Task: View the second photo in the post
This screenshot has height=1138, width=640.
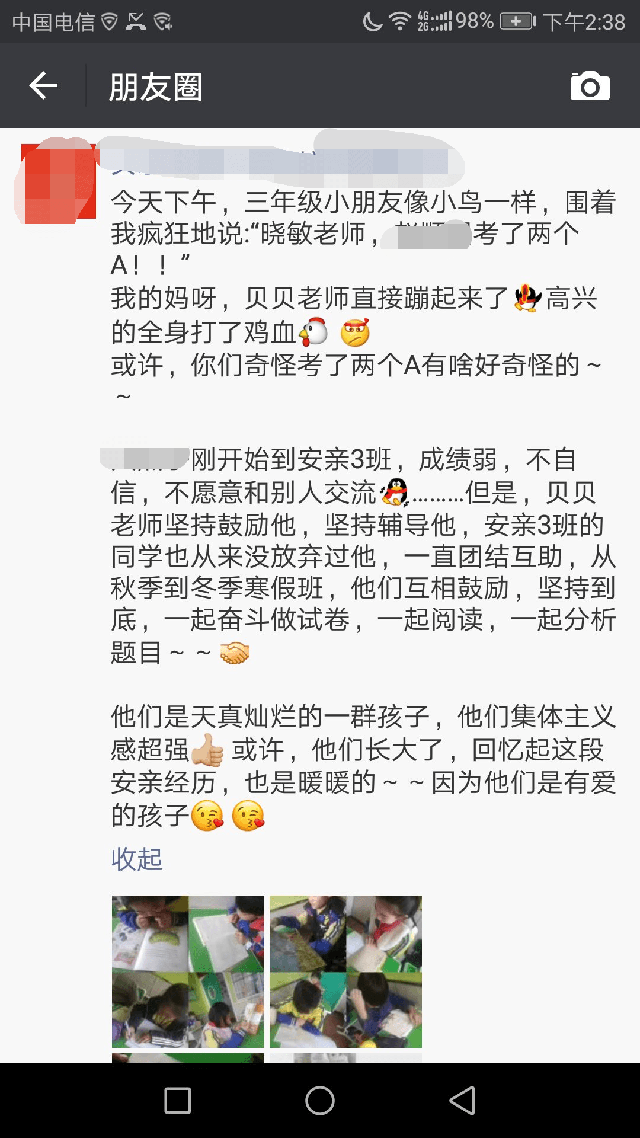Action: pyautogui.click(x=346, y=971)
